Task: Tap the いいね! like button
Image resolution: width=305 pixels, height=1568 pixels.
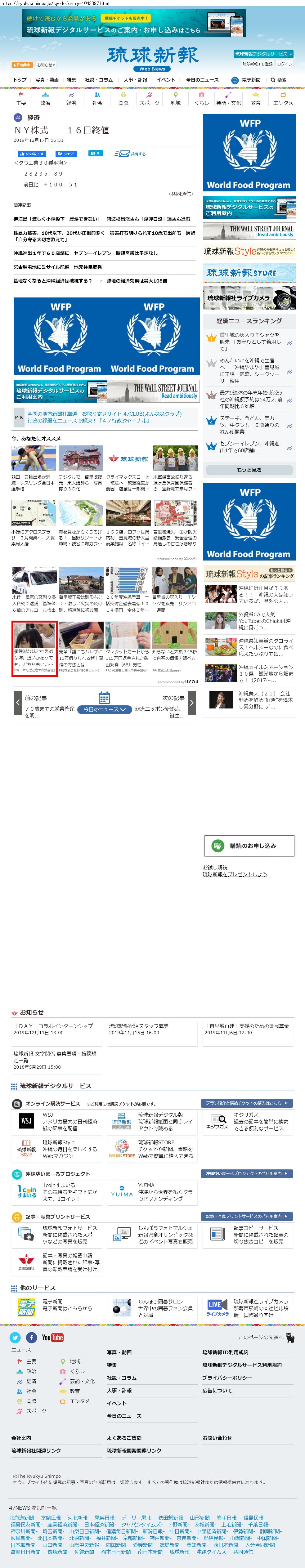Action: [32, 154]
